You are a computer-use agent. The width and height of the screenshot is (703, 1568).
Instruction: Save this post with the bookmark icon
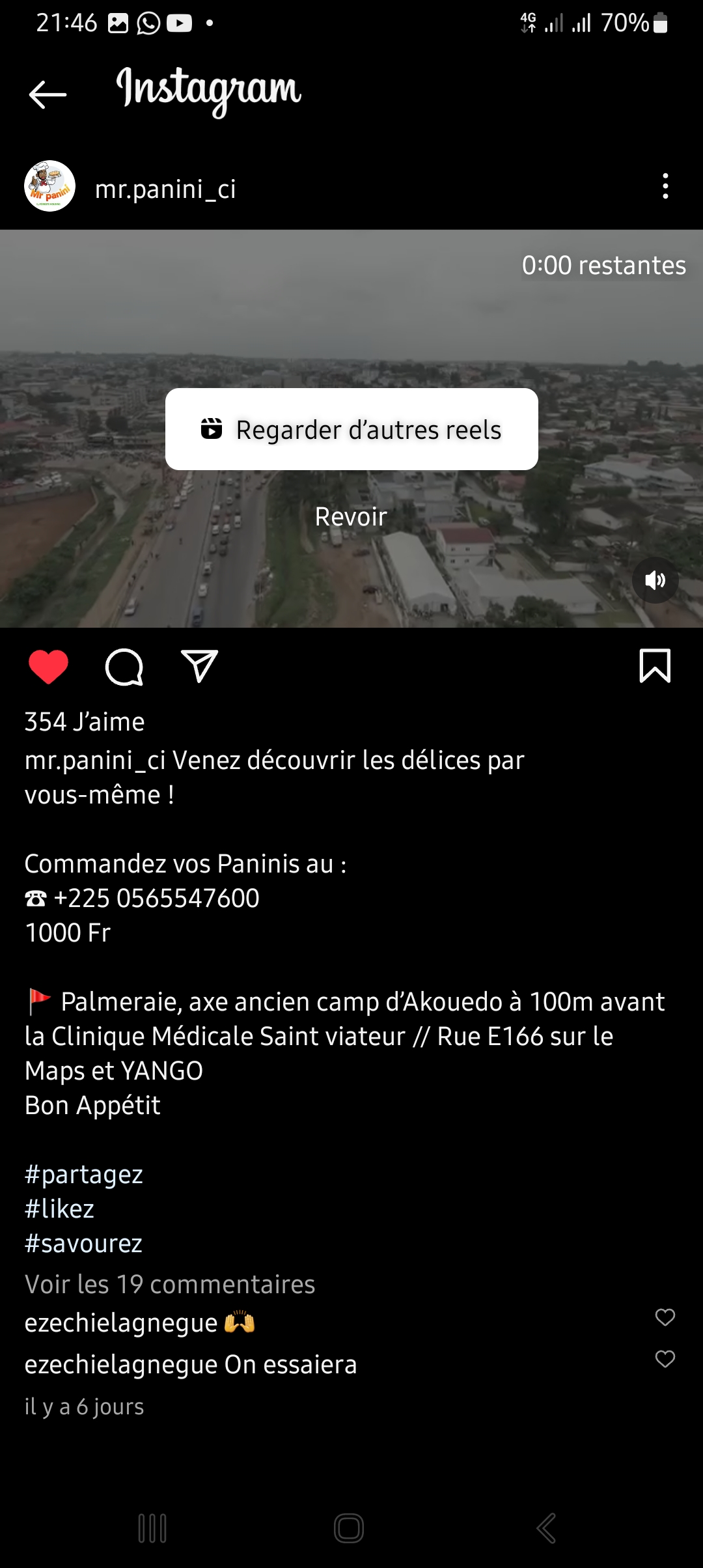655,666
